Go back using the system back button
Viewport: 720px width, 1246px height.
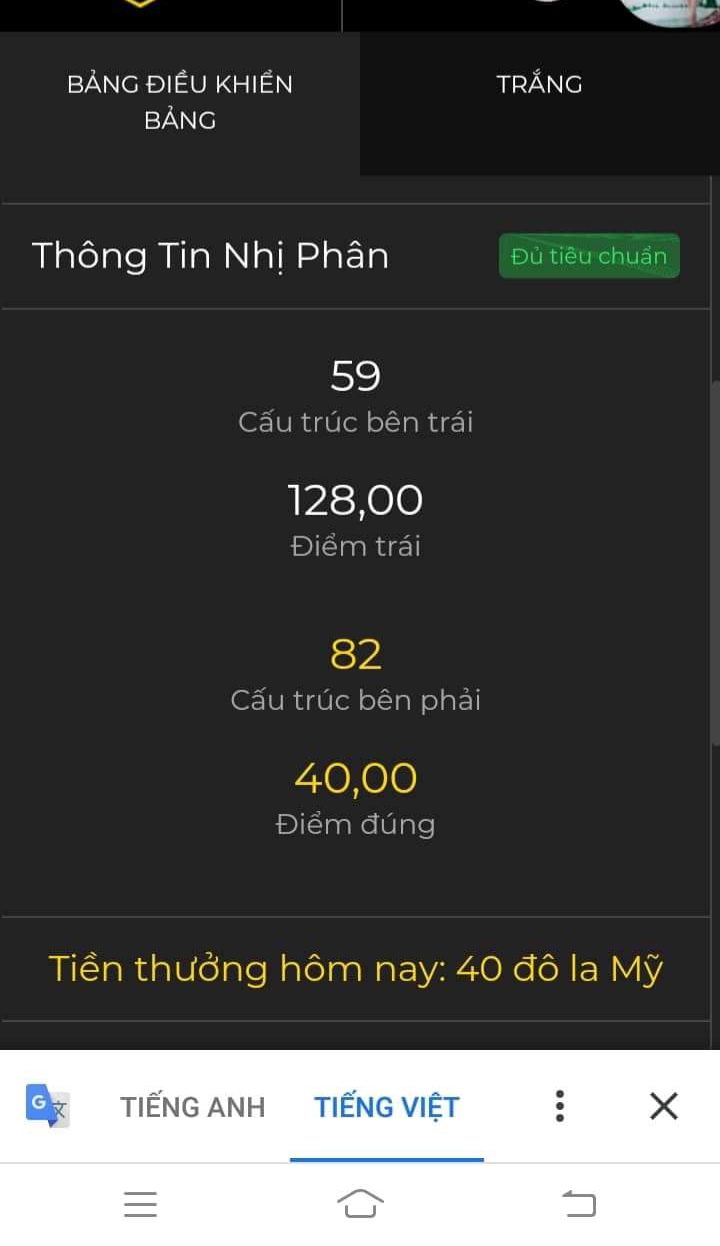(579, 1204)
